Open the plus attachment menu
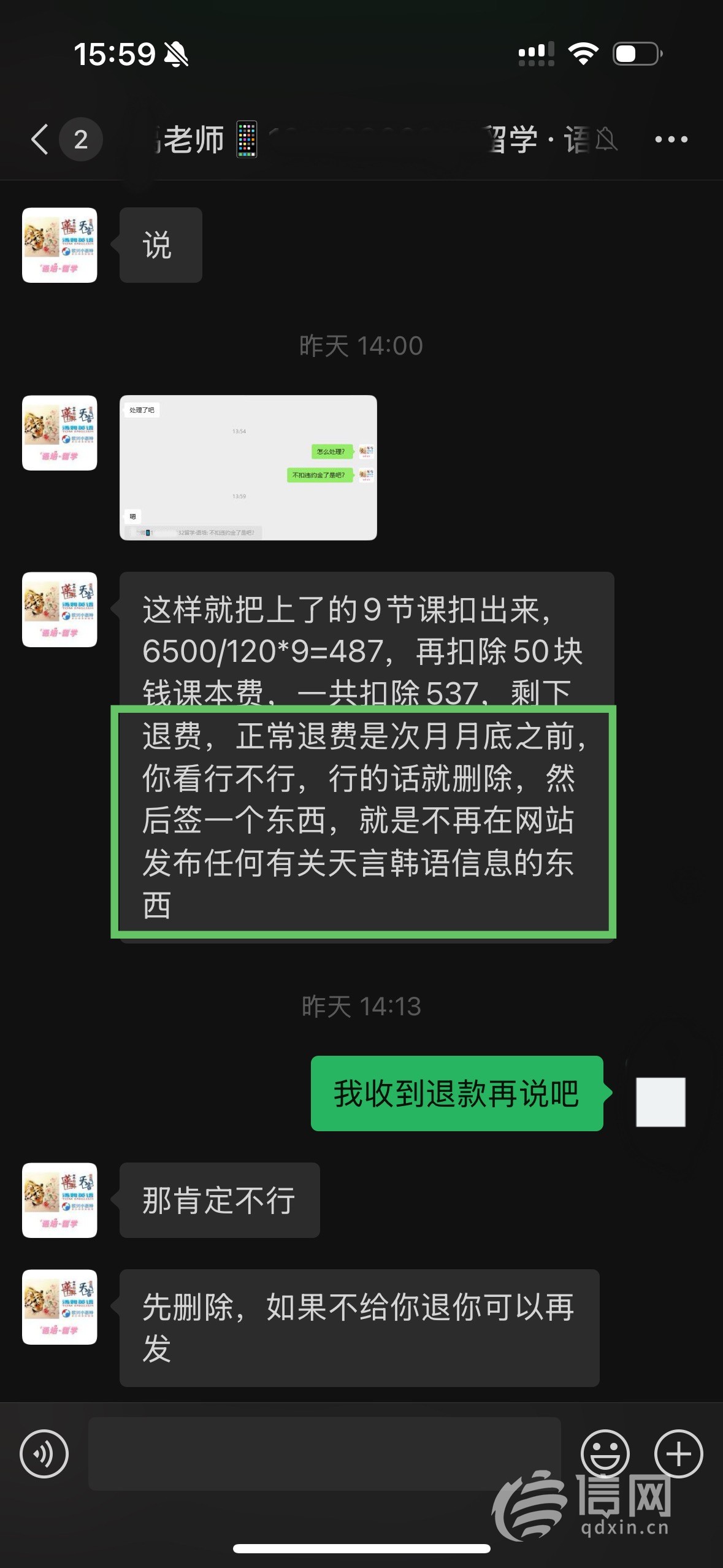 click(x=678, y=1454)
